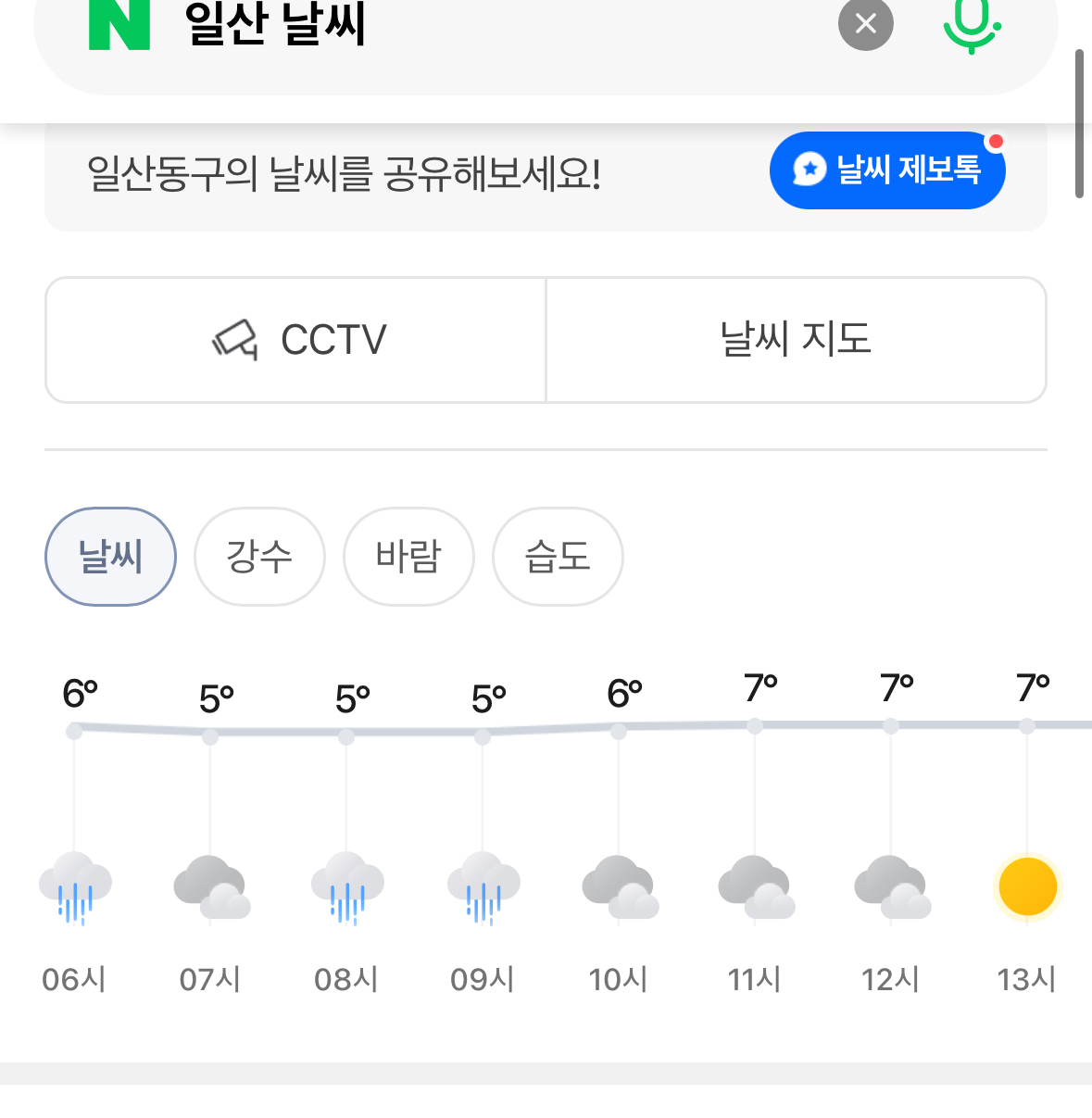Select the 날씨 chip
Image resolution: width=1092 pixels, height=1118 pixels.
(111, 557)
